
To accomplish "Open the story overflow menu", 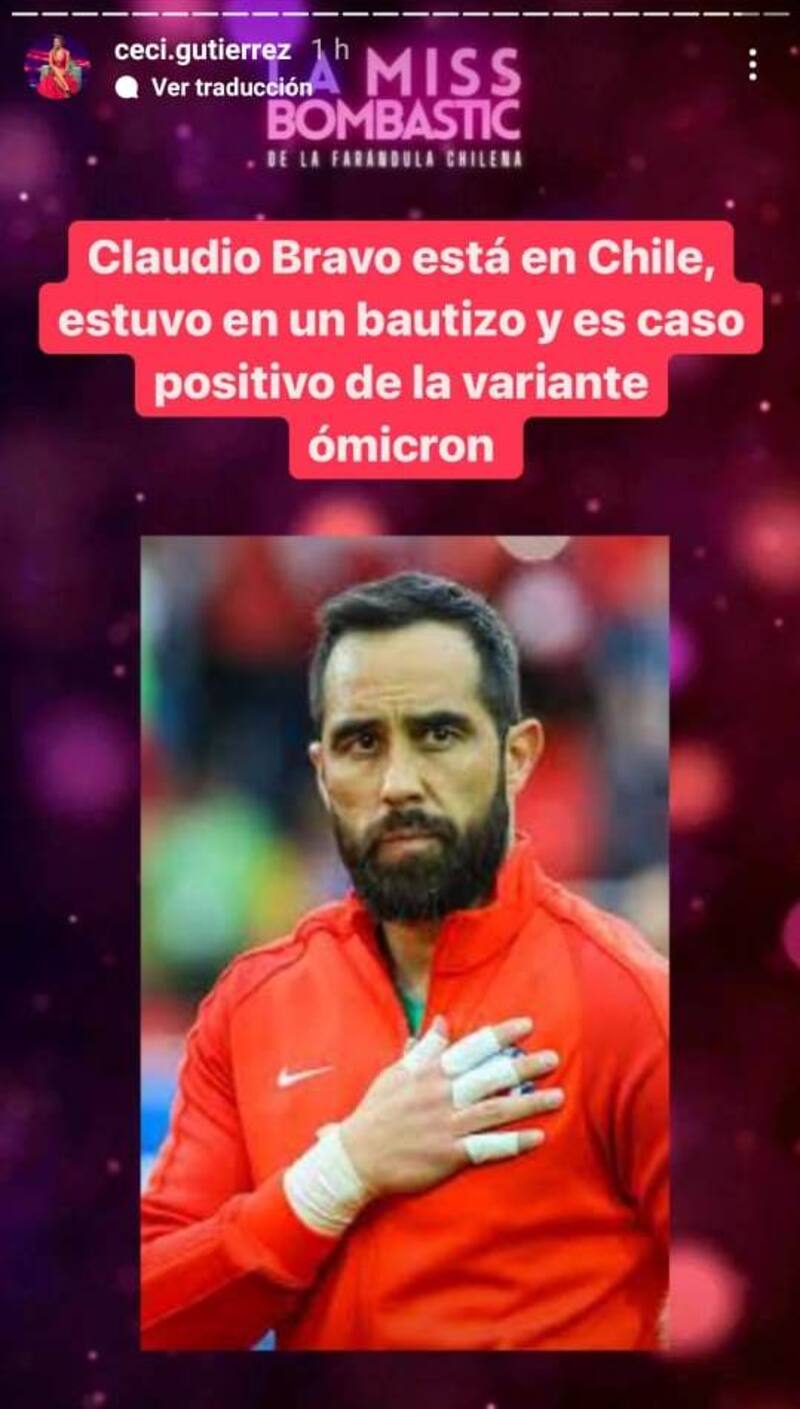I will [752, 65].
